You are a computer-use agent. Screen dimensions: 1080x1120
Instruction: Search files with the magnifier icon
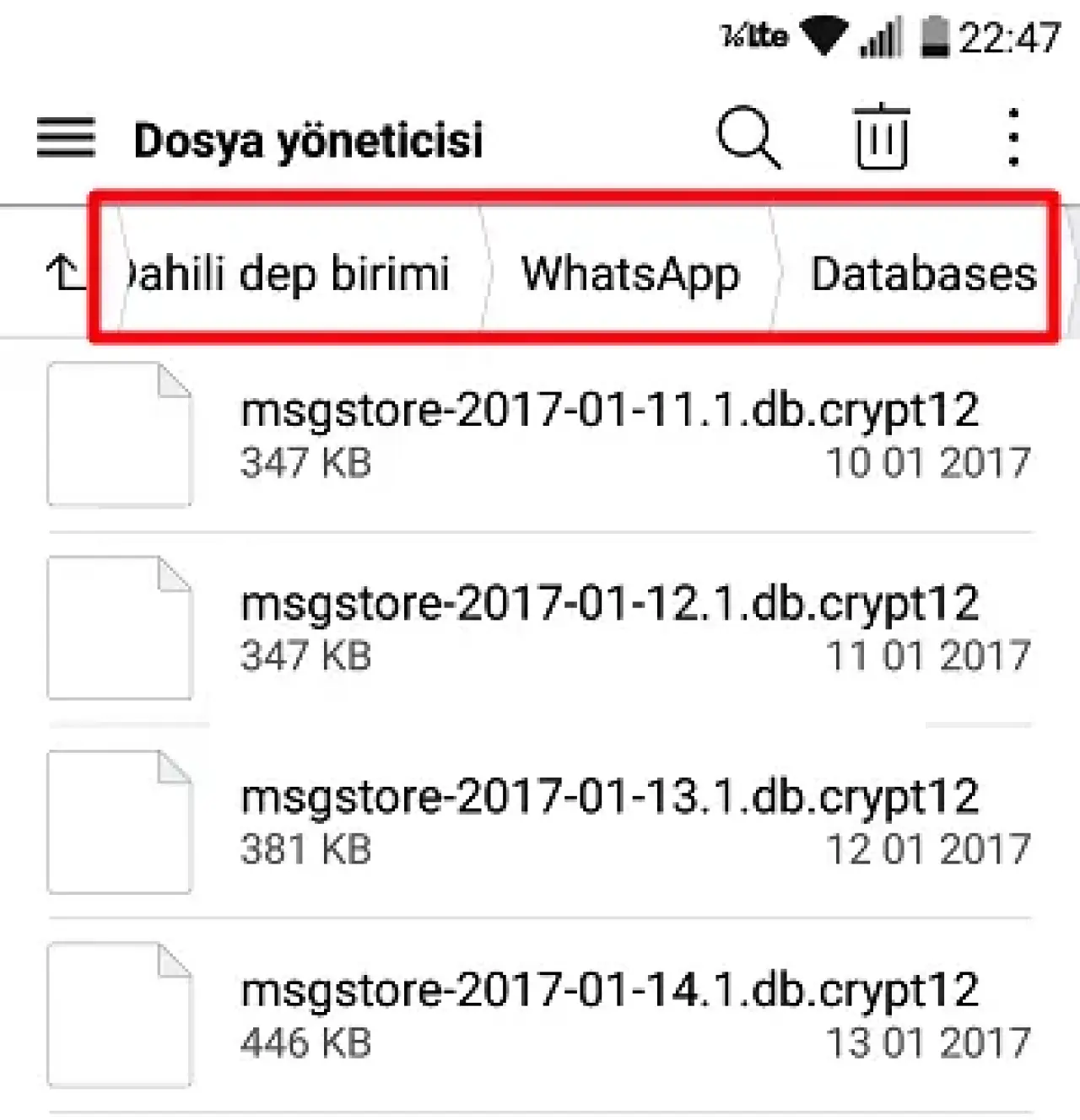748,137
